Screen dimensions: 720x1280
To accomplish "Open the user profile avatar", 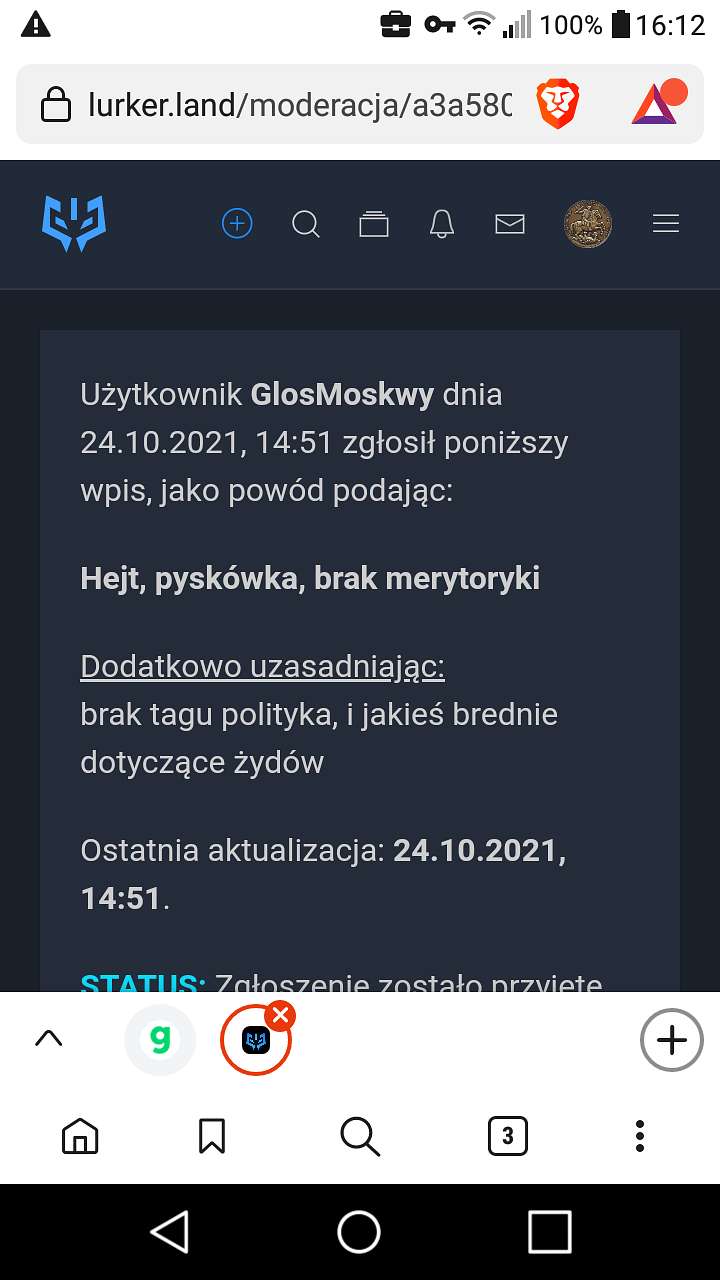I will point(588,224).
